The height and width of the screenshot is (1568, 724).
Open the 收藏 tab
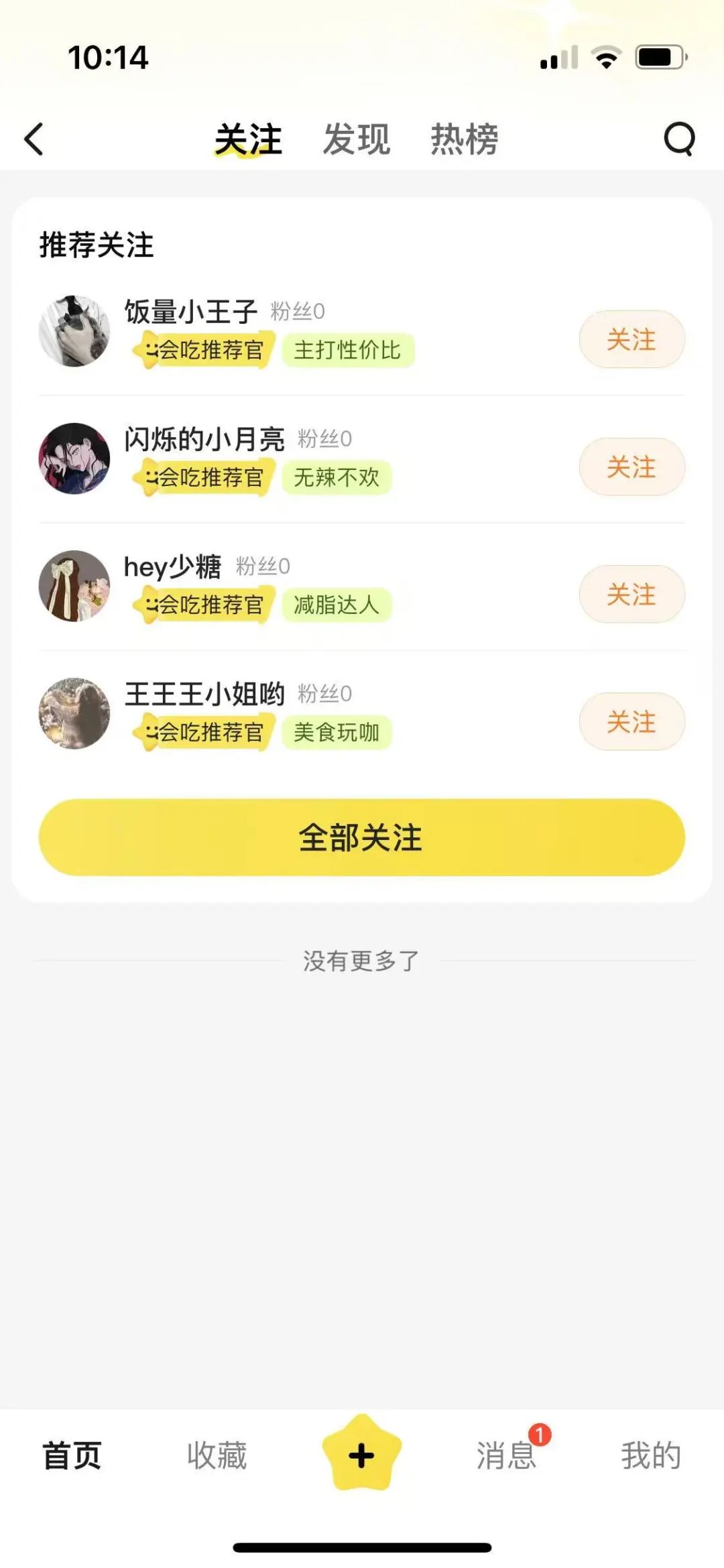click(x=217, y=1455)
